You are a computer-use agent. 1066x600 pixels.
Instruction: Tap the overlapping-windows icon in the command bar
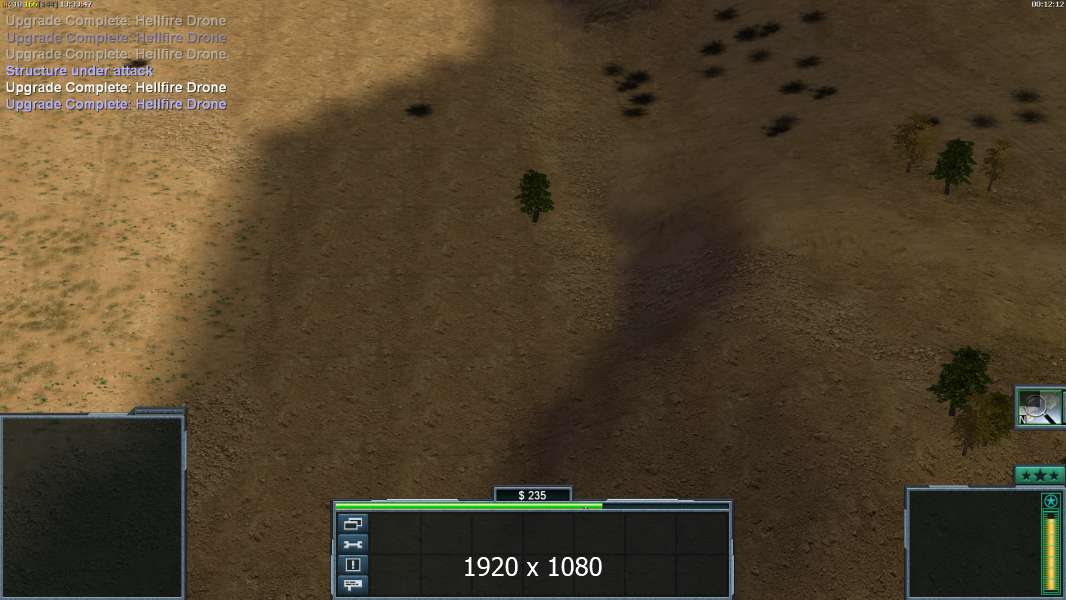(353, 523)
